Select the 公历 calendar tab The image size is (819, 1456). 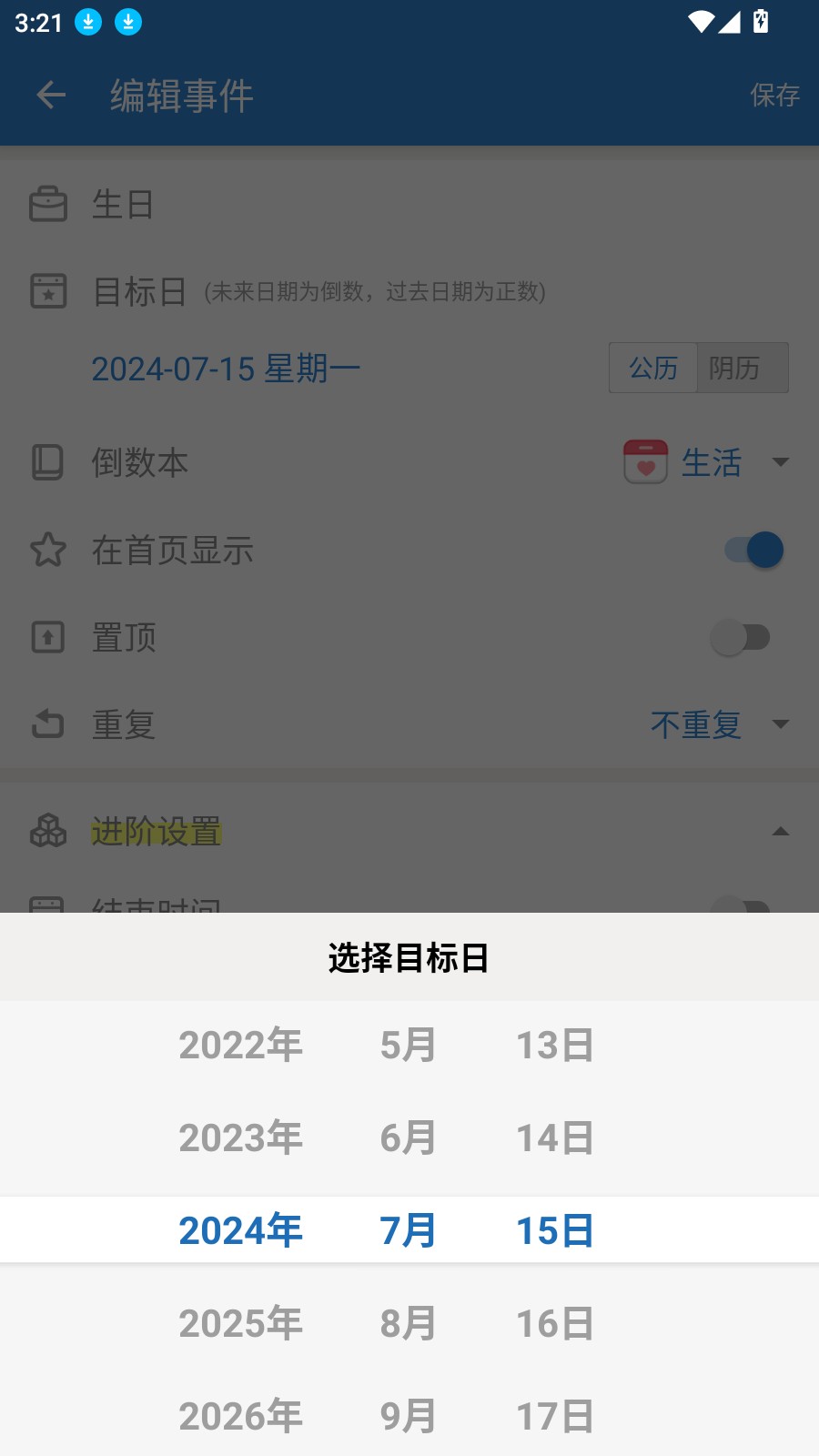tap(652, 368)
